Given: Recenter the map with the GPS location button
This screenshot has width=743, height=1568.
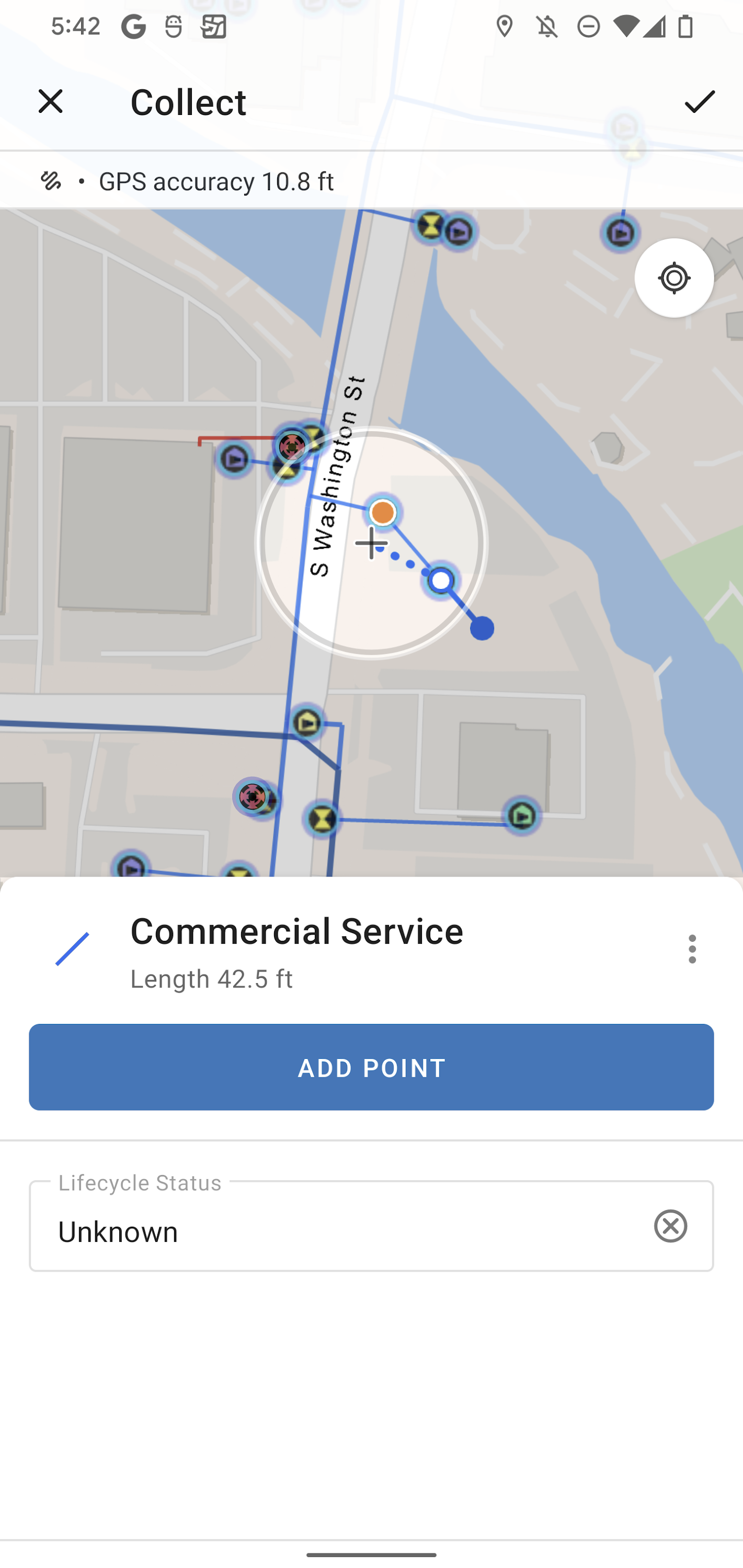Looking at the screenshot, I should pos(673,278).
